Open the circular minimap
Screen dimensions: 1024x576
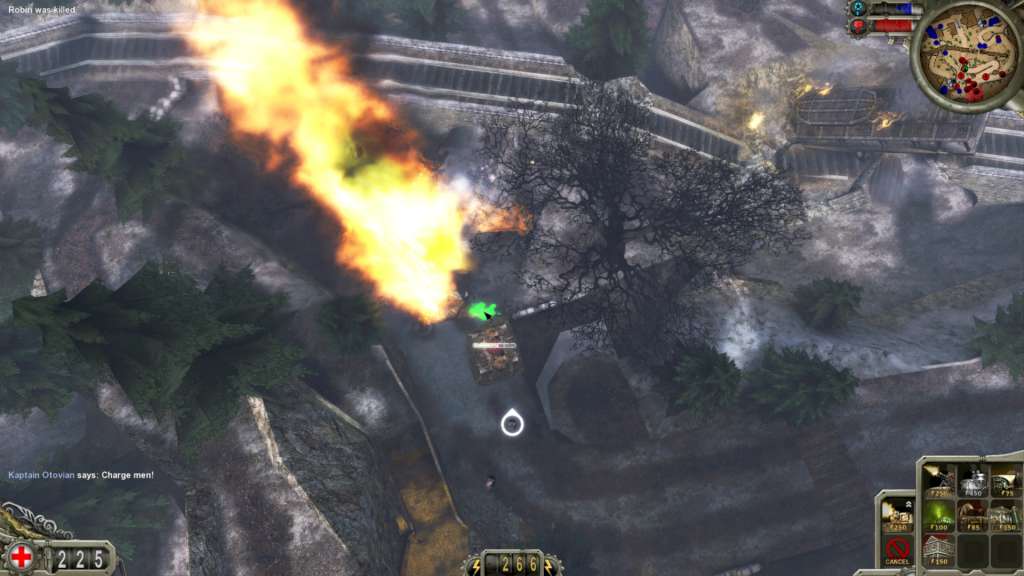(963, 55)
